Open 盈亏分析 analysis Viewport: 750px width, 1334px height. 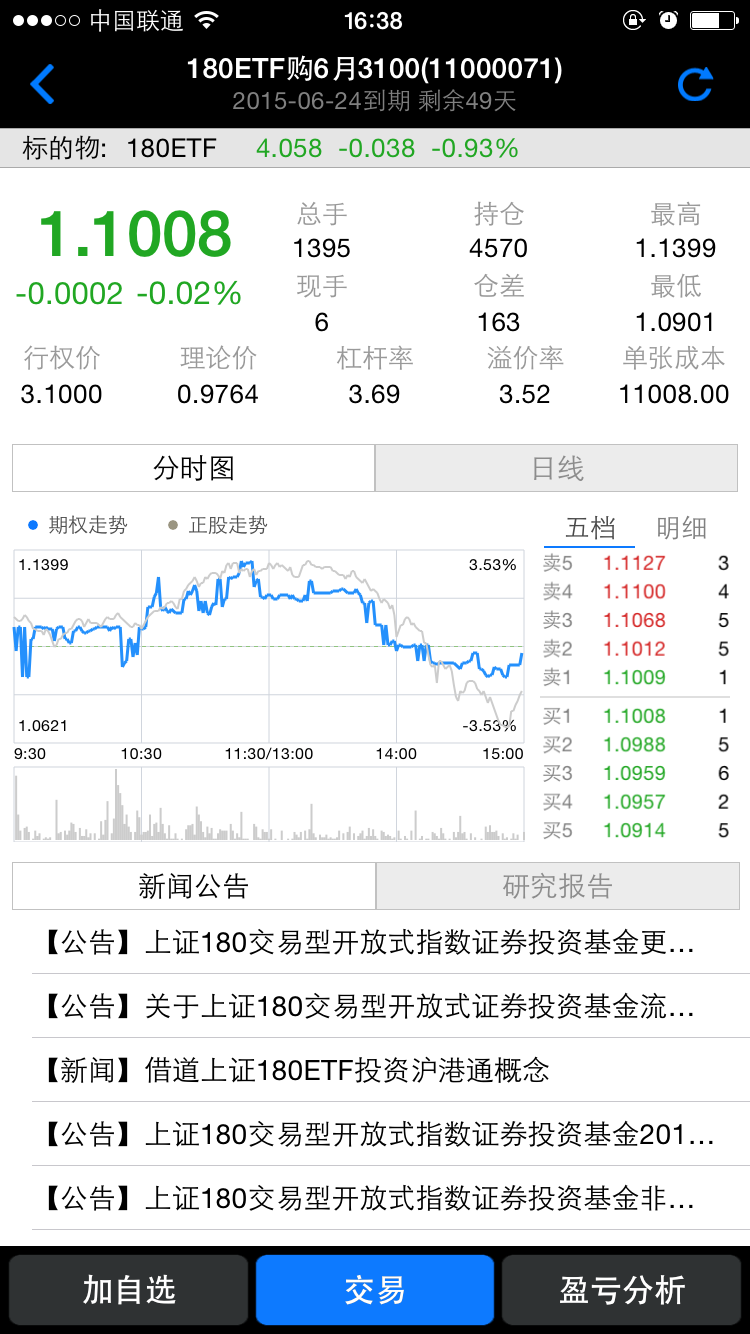[x=621, y=1290]
